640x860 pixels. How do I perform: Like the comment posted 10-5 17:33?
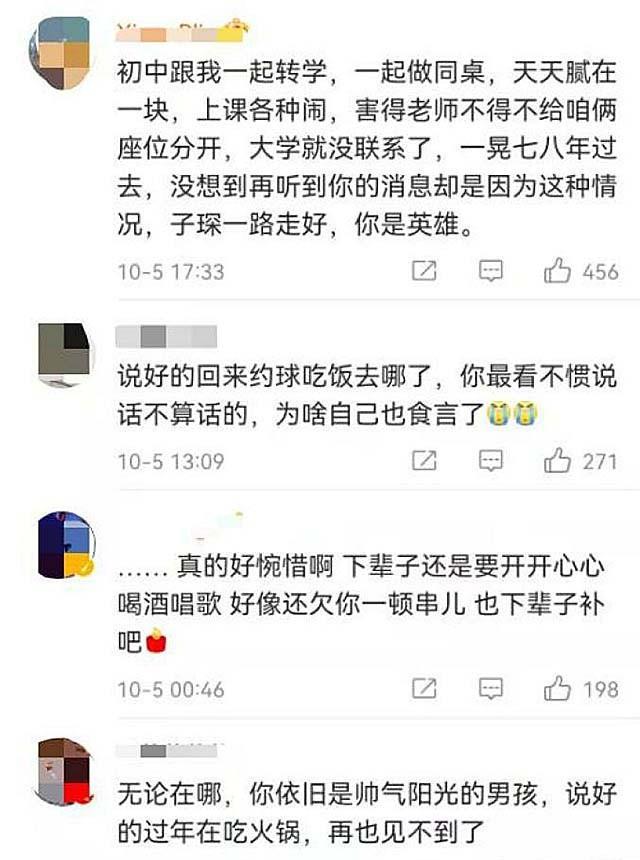(557, 271)
